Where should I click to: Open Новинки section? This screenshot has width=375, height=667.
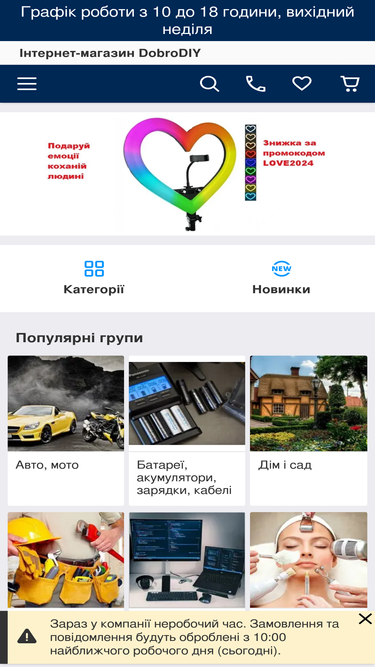(281, 278)
